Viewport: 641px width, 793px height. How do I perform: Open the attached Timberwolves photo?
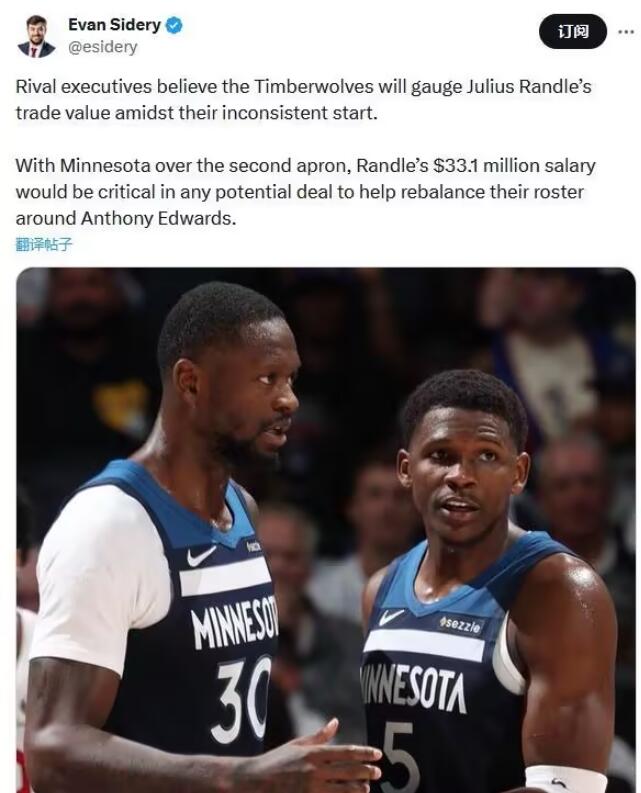click(x=326, y=530)
